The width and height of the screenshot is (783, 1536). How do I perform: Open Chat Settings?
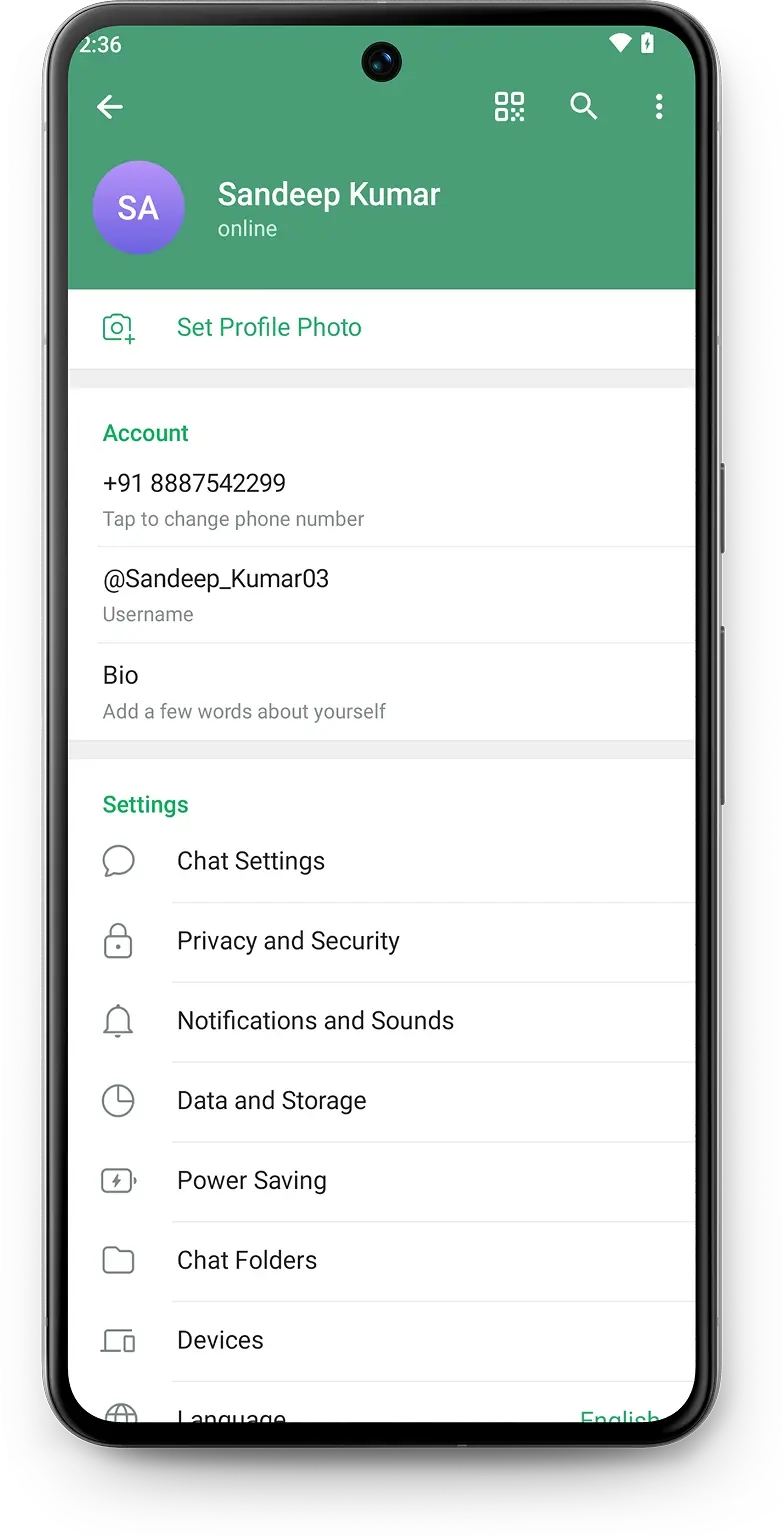(251, 861)
